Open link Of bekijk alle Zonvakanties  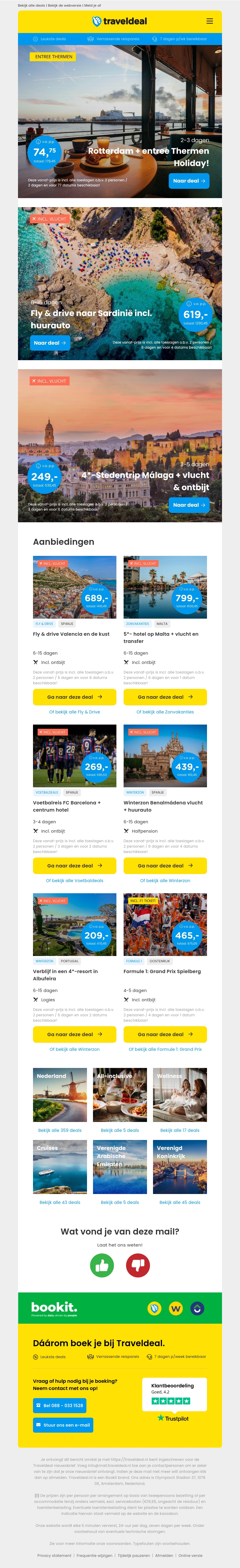coord(165,712)
